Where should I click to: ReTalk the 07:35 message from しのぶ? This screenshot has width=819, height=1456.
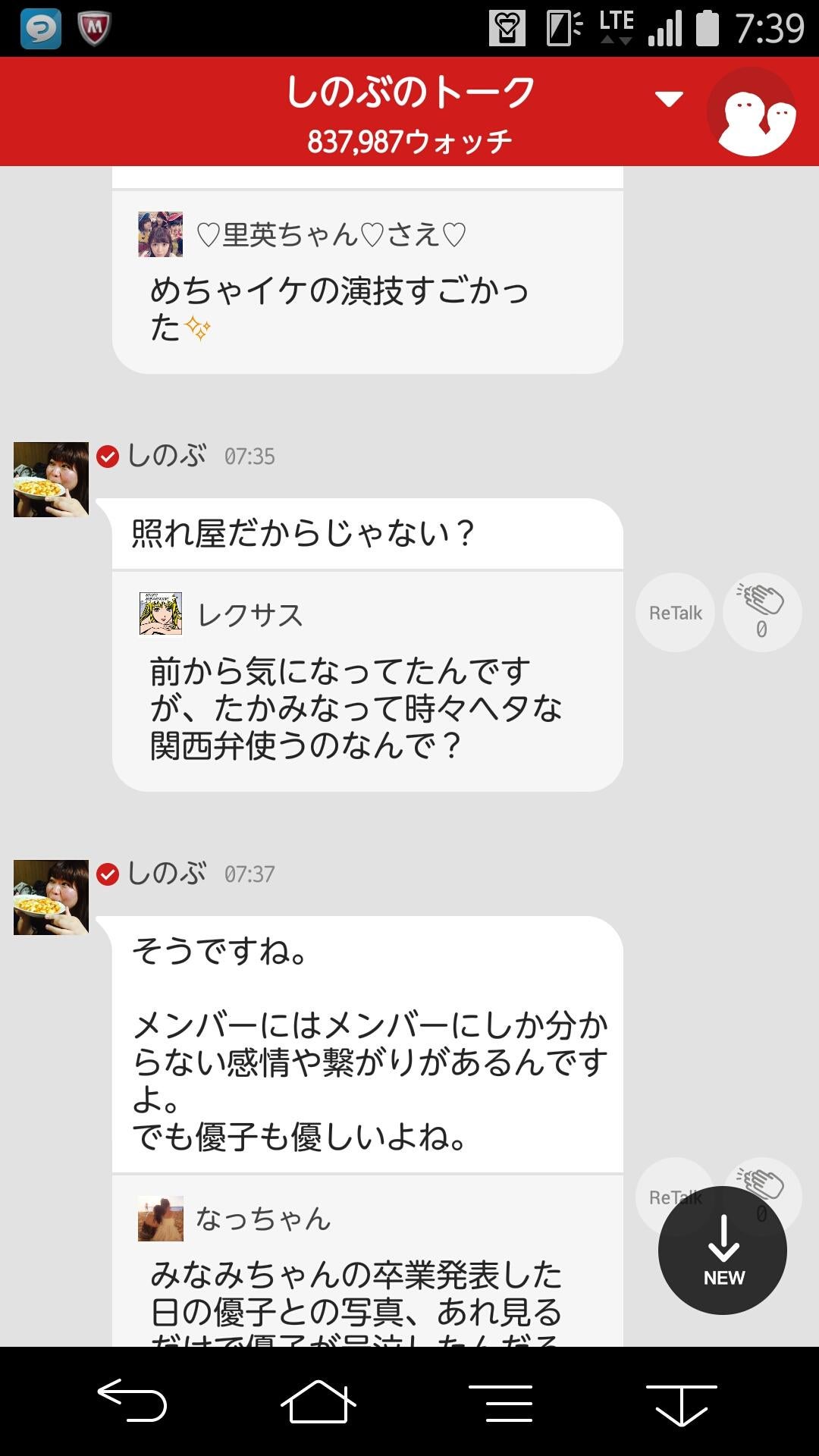pyautogui.click(x=675, y=613)
